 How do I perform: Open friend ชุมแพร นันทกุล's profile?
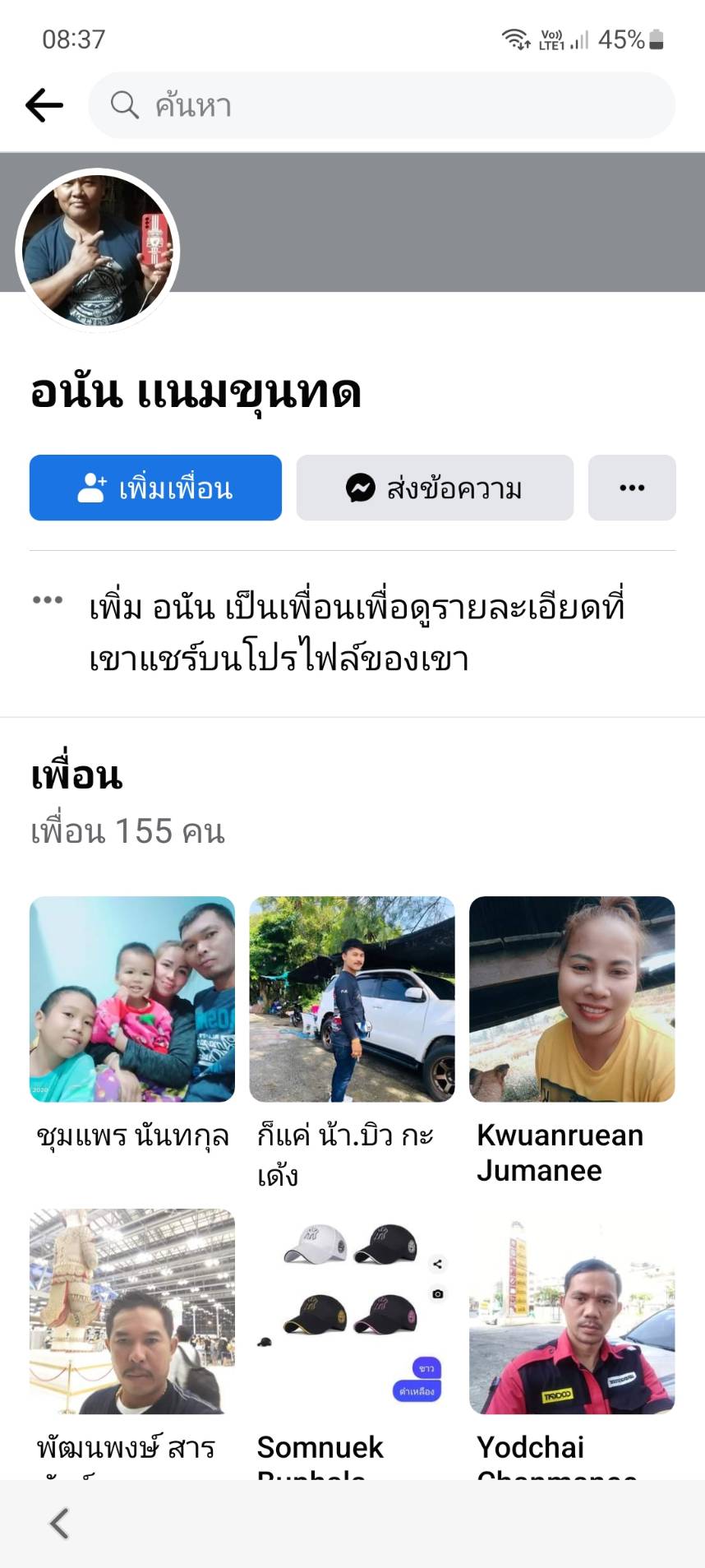tap(132, 999)
